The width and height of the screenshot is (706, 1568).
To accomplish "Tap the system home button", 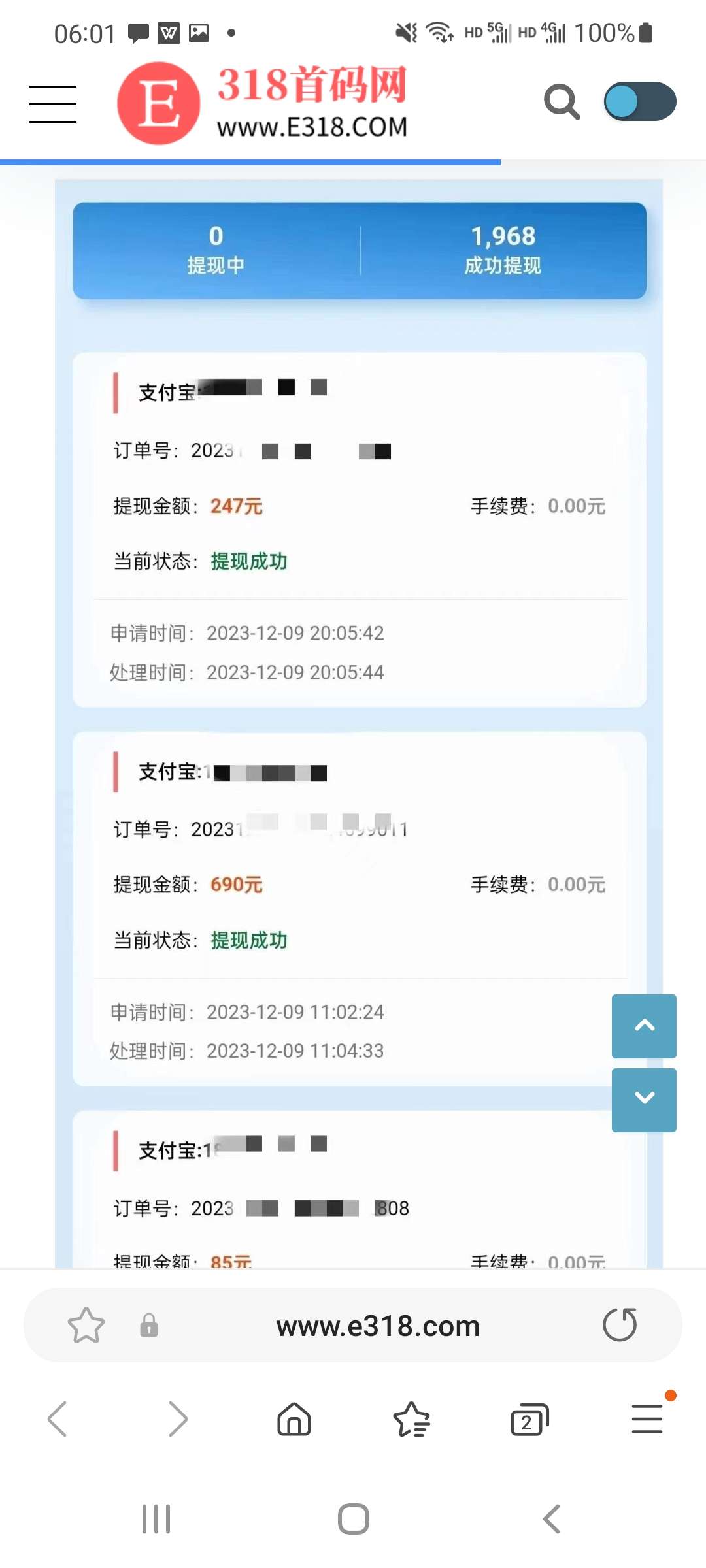I will [354, 1519].
